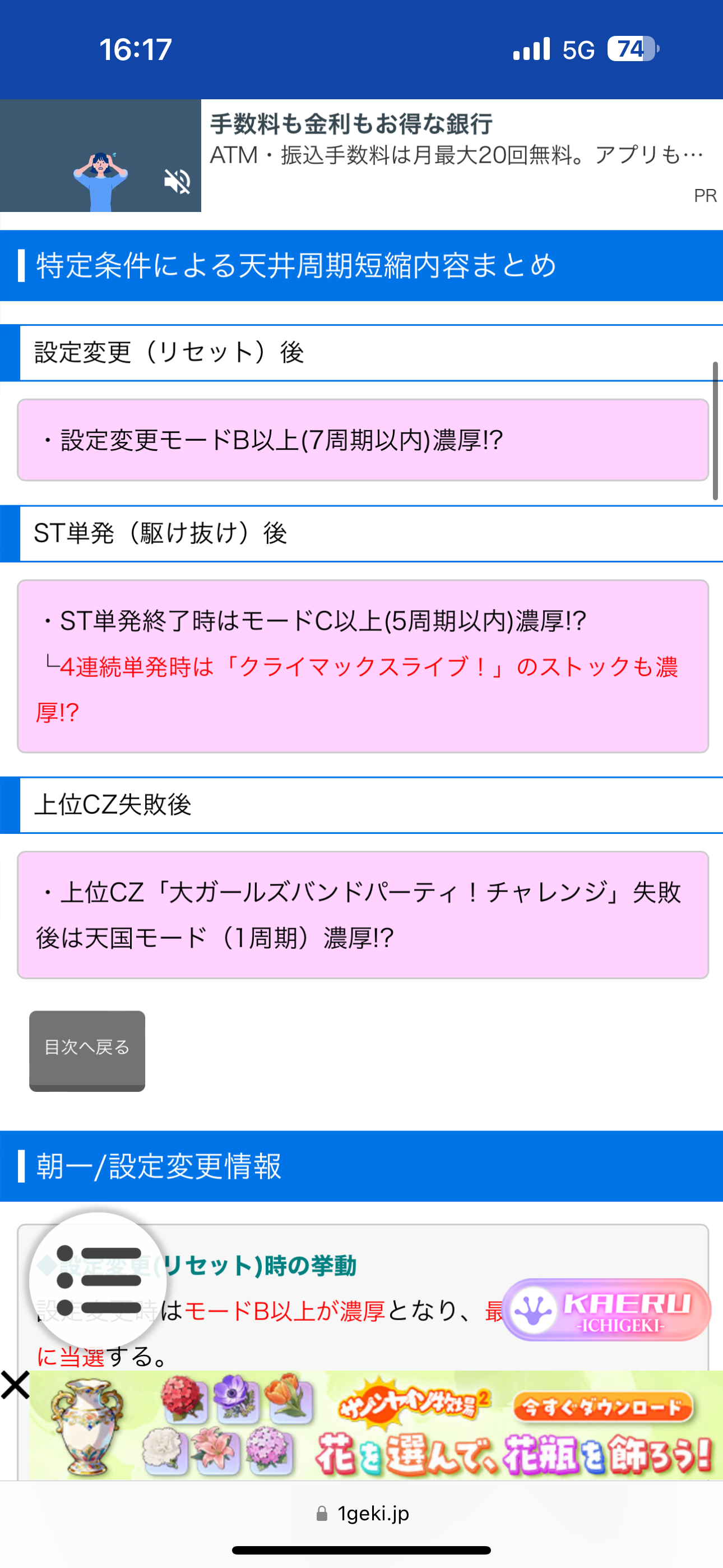Open the floating table of contents menu
Viewport: 723px width, 1568px height.
98,1280
